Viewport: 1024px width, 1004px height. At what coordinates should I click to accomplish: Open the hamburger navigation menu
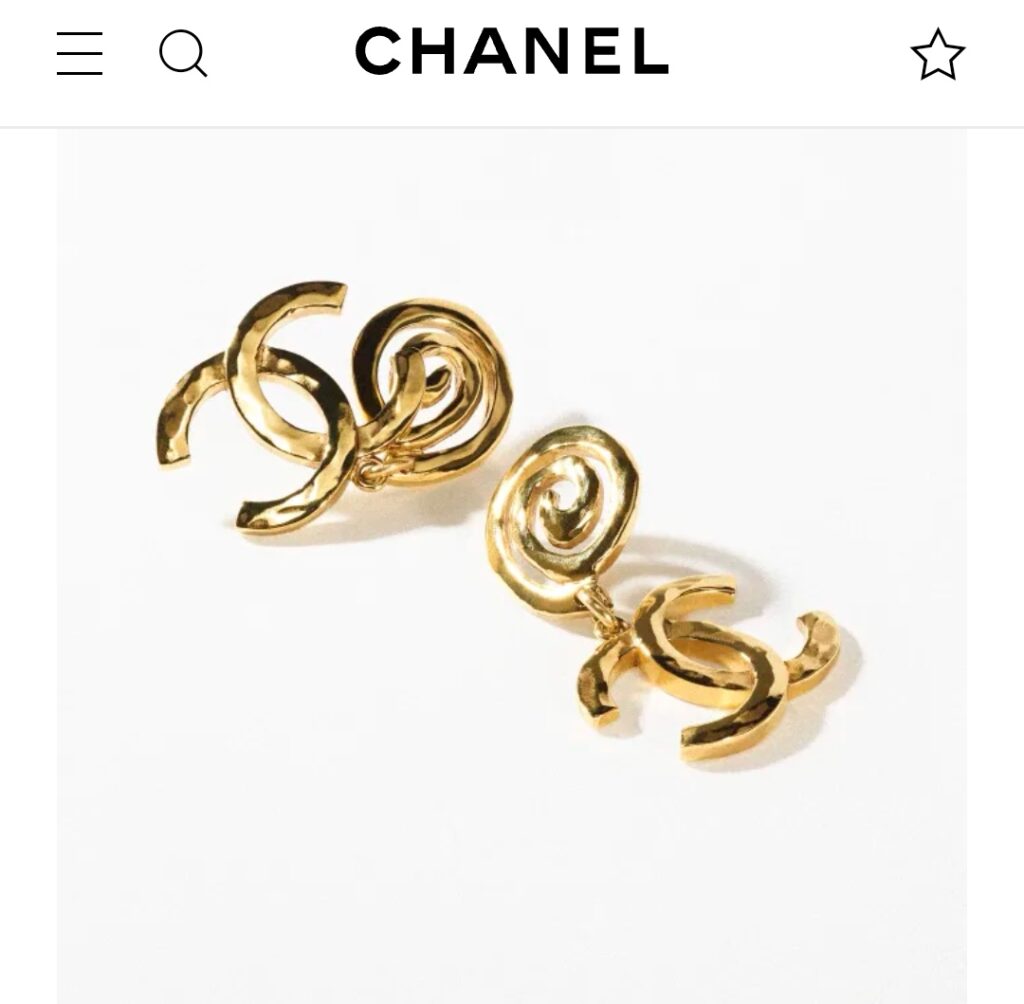(79, 53)
